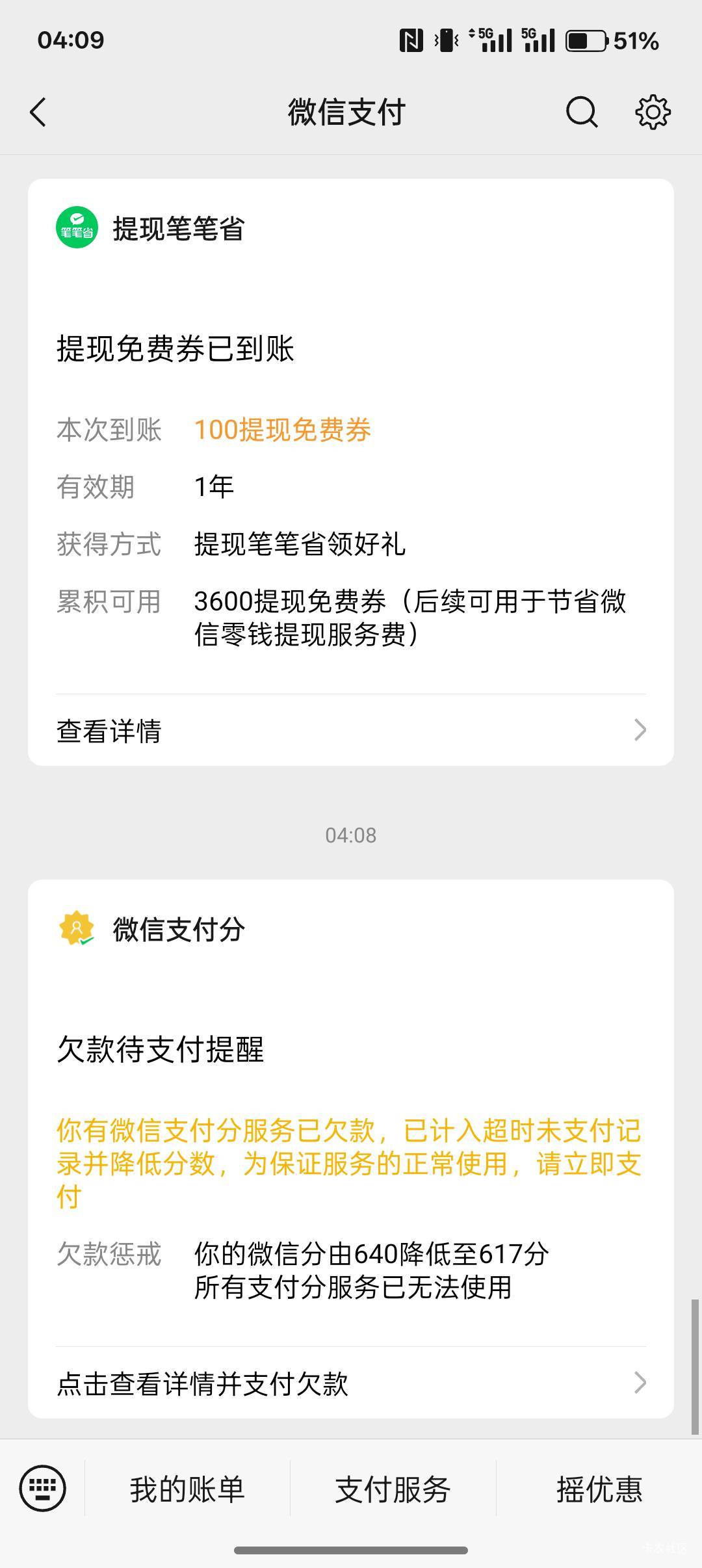Open the search icon in header
702x1568 pixels.
click(x=581, y=112)
